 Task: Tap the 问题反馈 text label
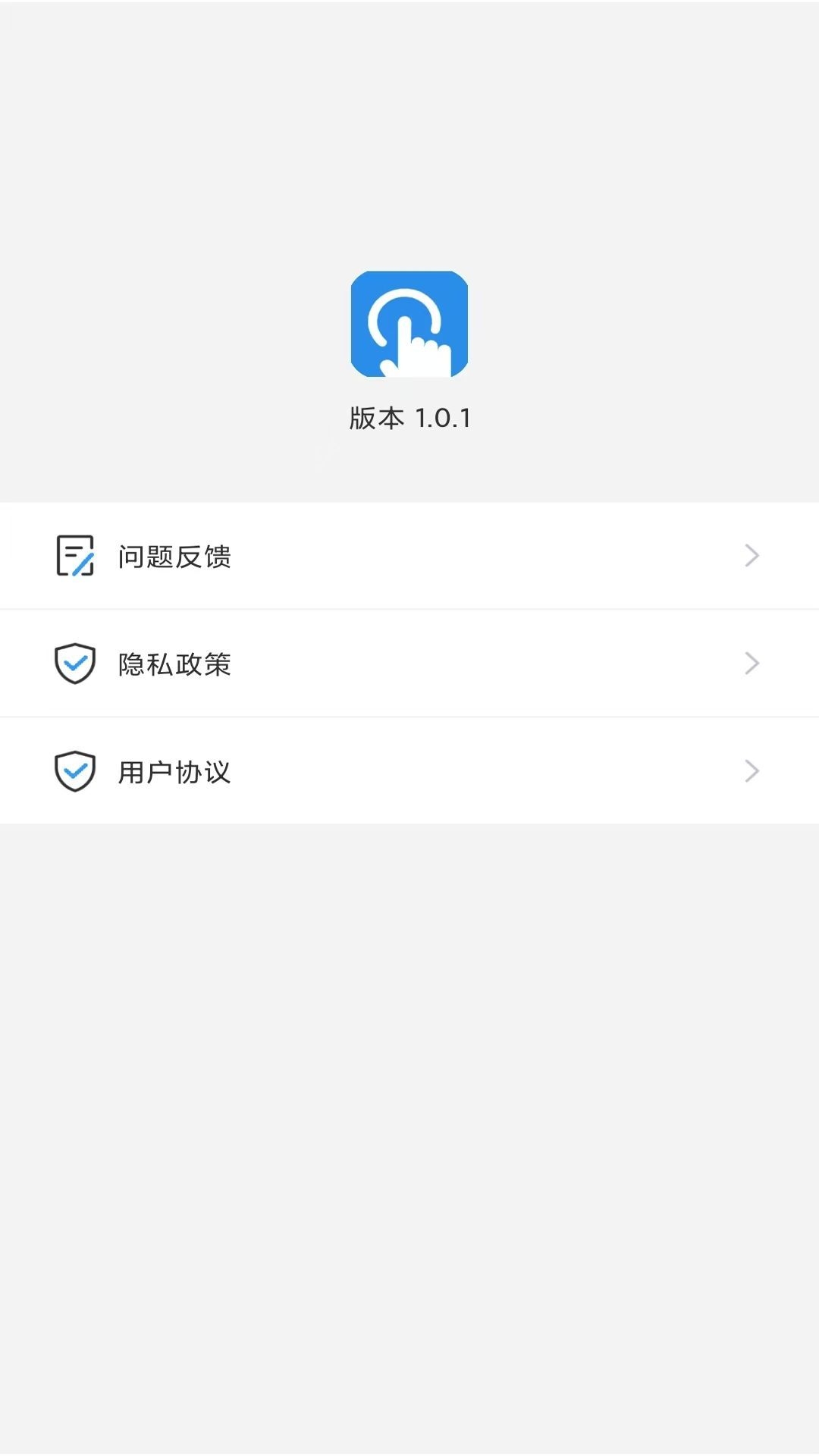click(176, 555)
